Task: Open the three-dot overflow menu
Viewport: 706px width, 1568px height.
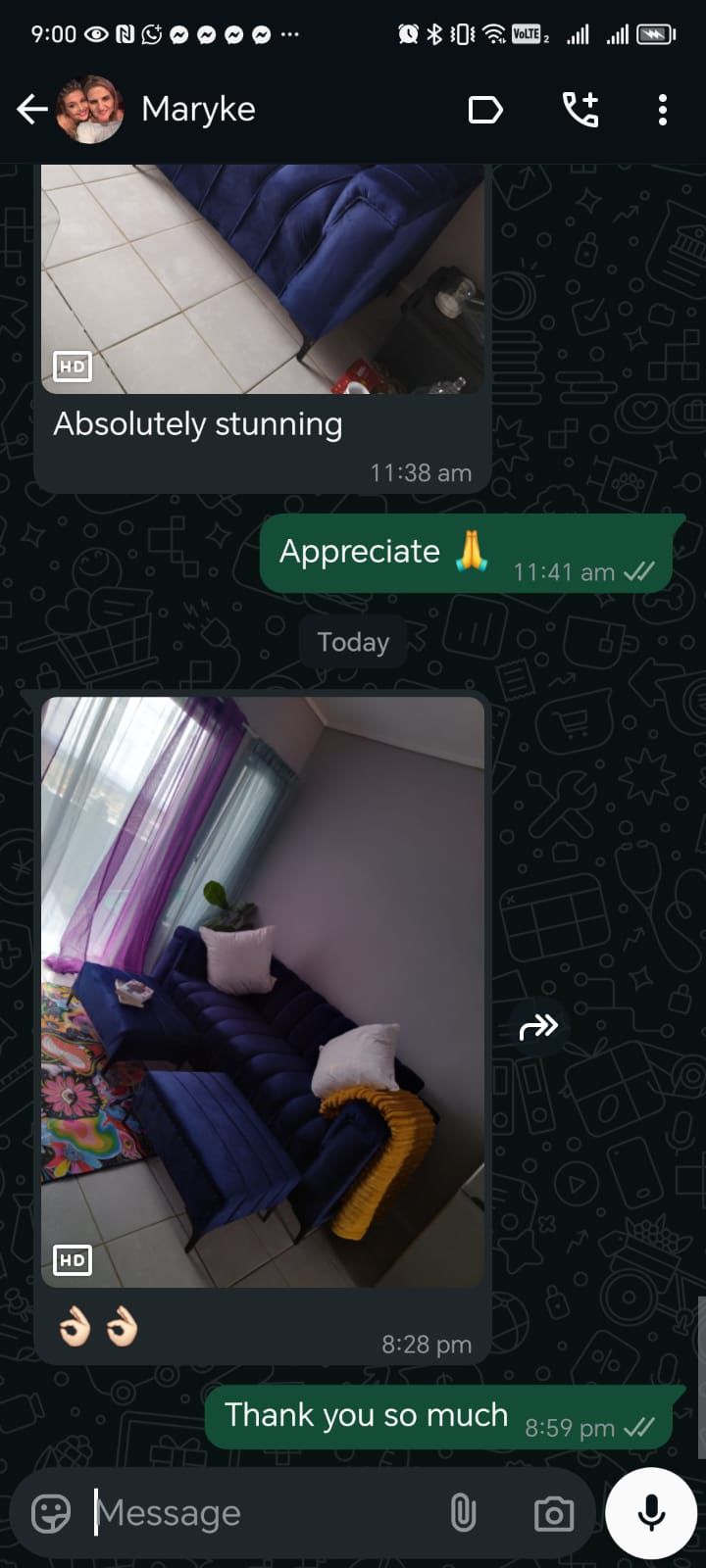Action: point(663,110)
